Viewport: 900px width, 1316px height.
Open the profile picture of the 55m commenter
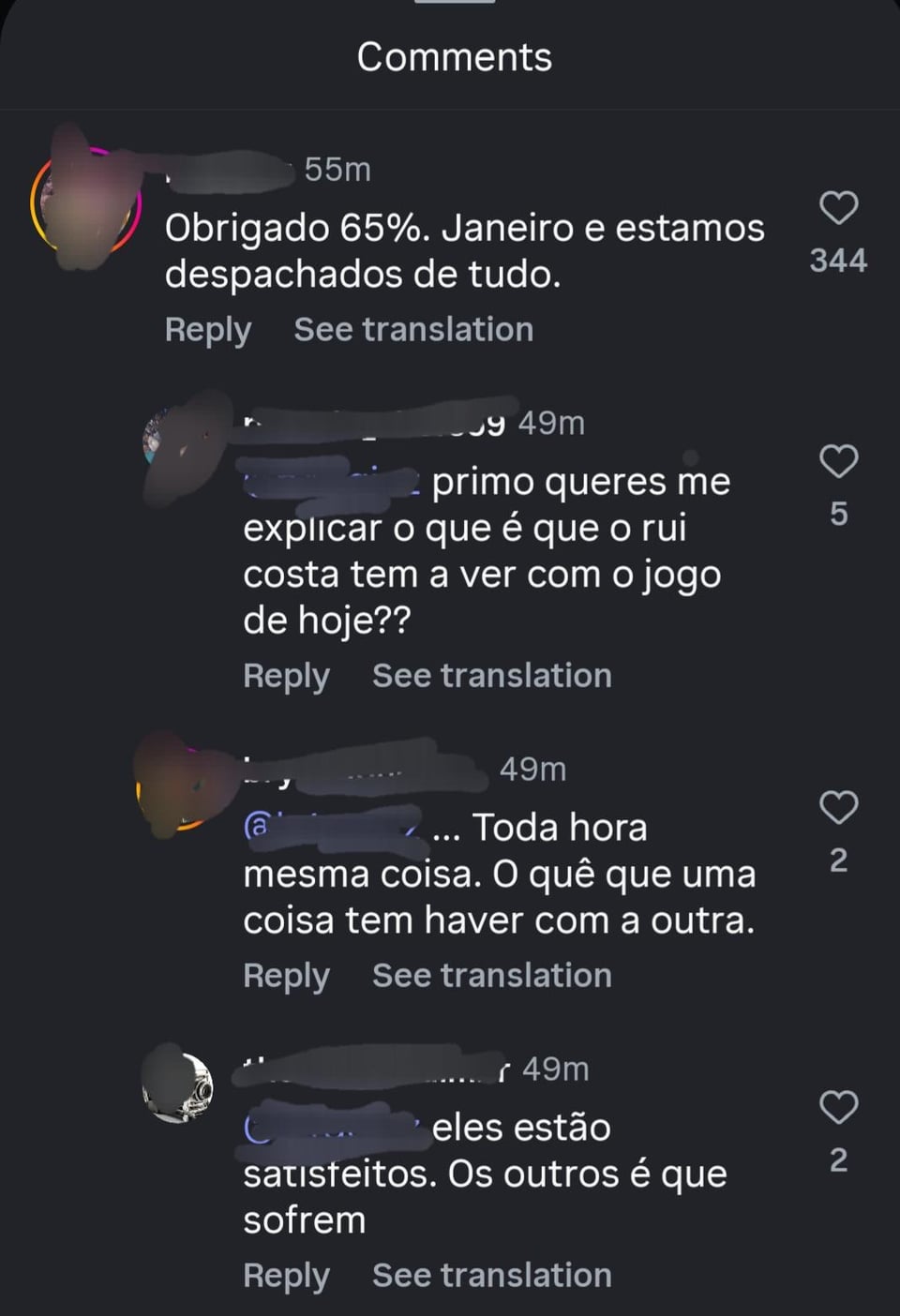(x=85, y=199)
